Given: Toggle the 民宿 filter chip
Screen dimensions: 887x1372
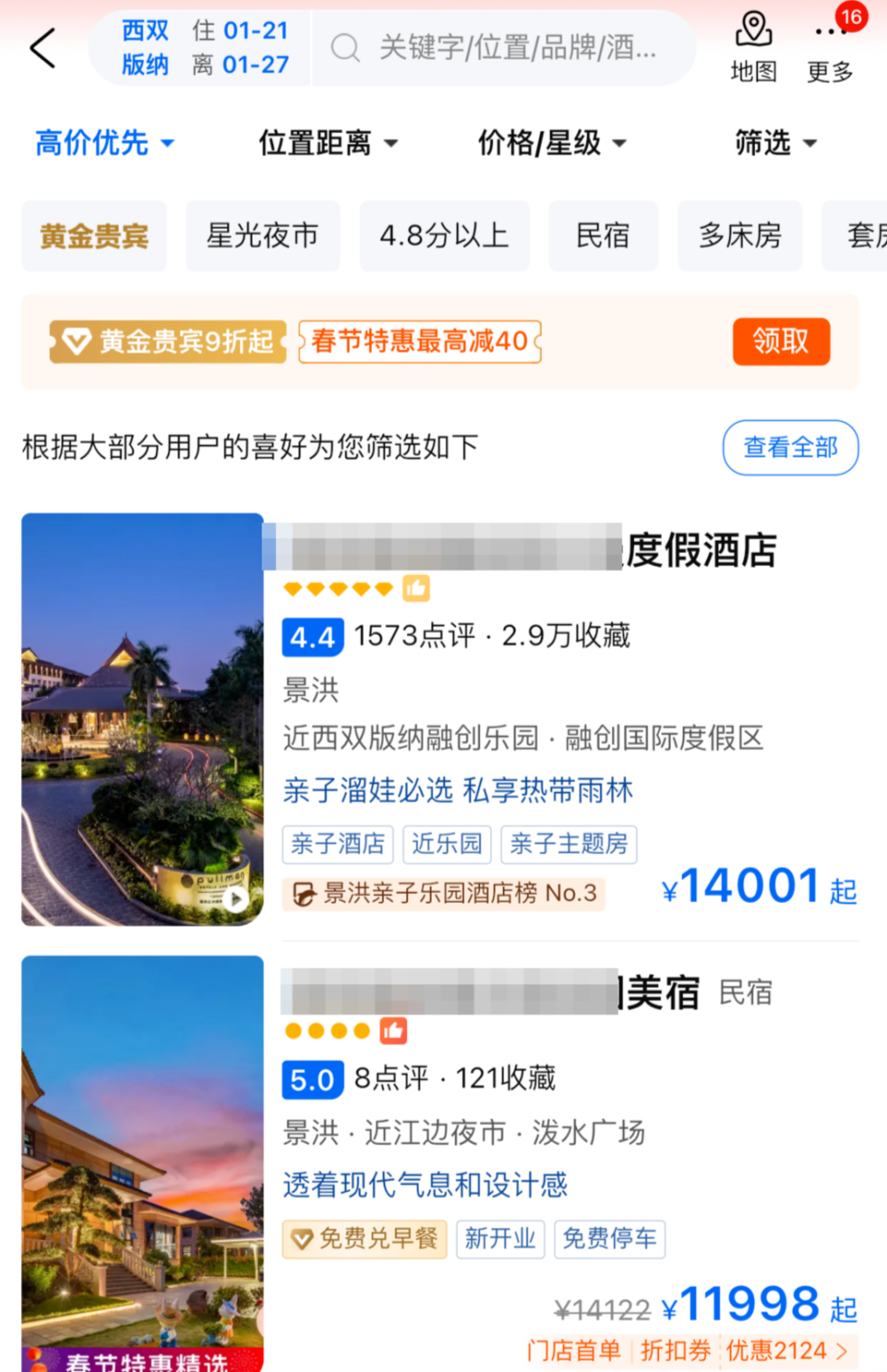Looking at the screenshot, I should [604, 236].
